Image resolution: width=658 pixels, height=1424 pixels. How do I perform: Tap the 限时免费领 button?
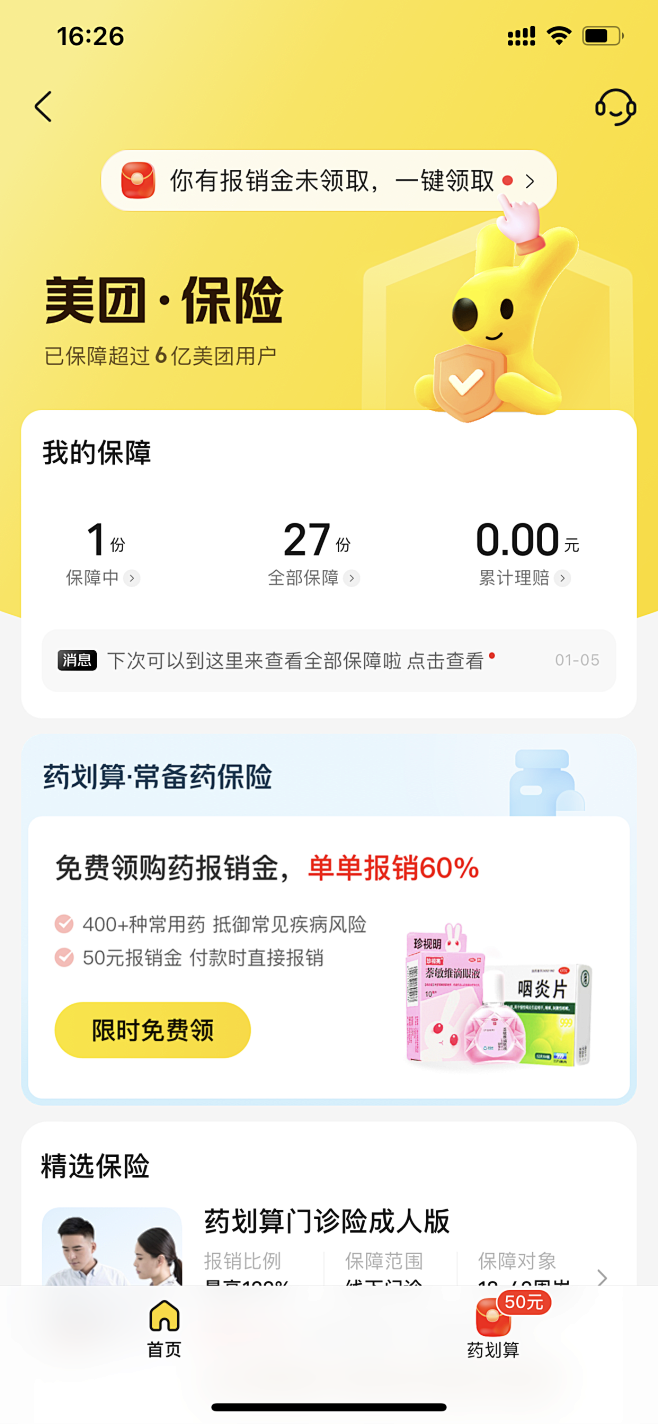tap(152, 1030)
